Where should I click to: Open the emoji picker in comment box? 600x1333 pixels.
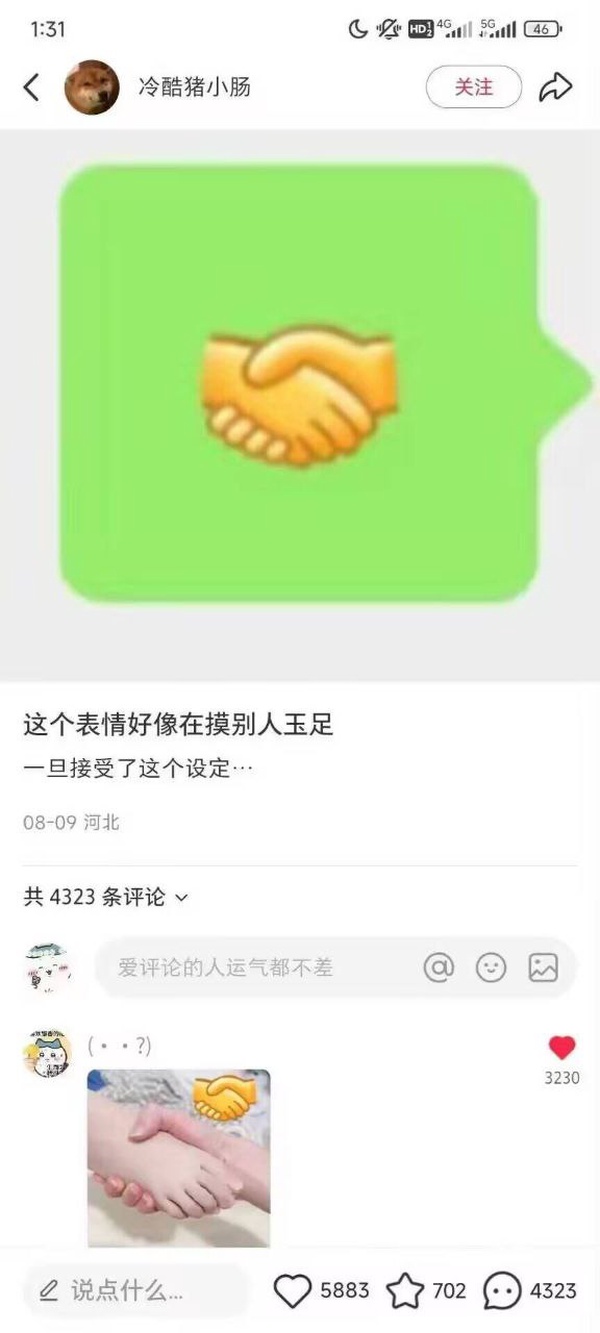click(491, 967)
